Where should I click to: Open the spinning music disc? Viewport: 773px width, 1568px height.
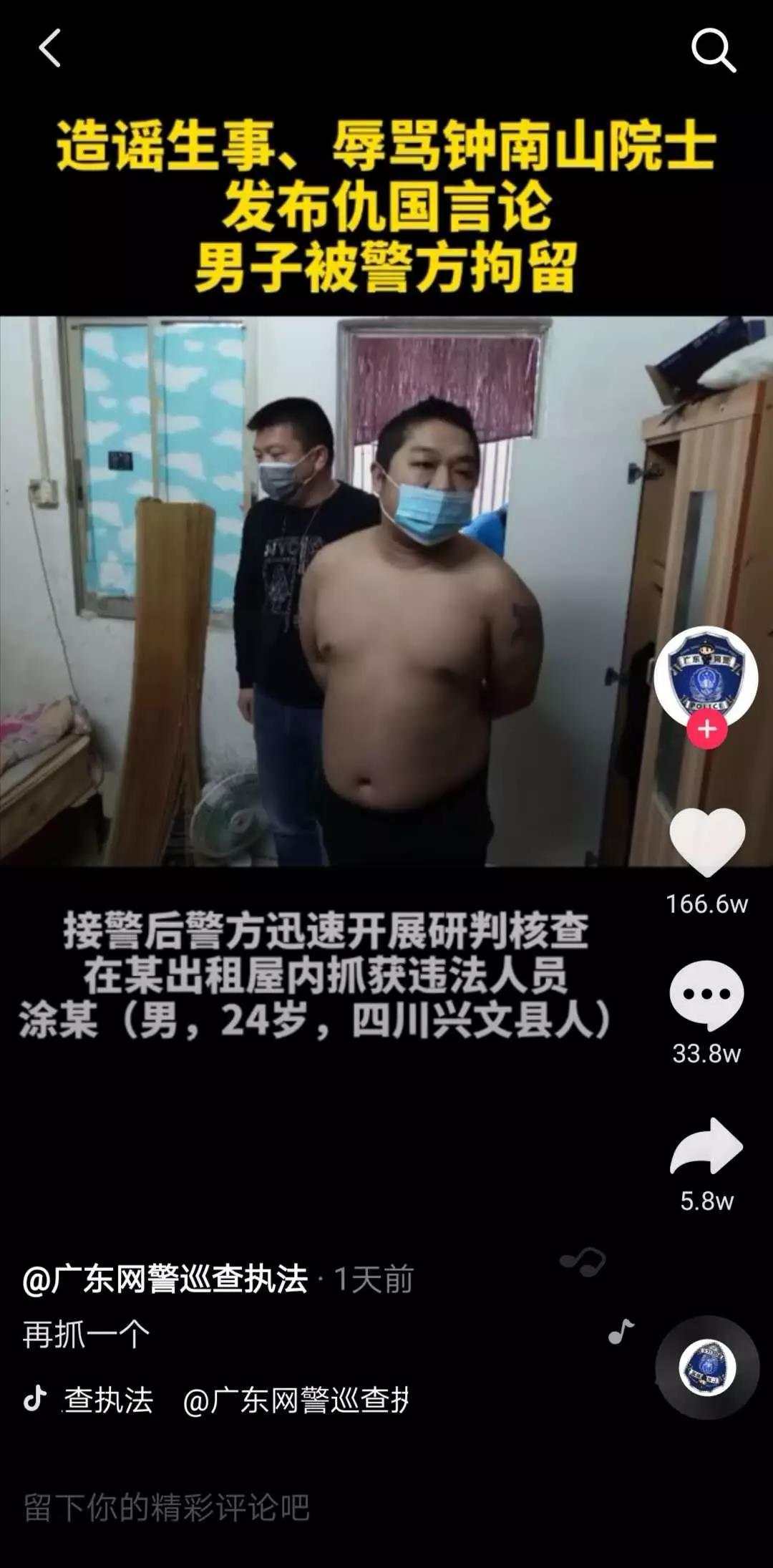(707, 1368)
